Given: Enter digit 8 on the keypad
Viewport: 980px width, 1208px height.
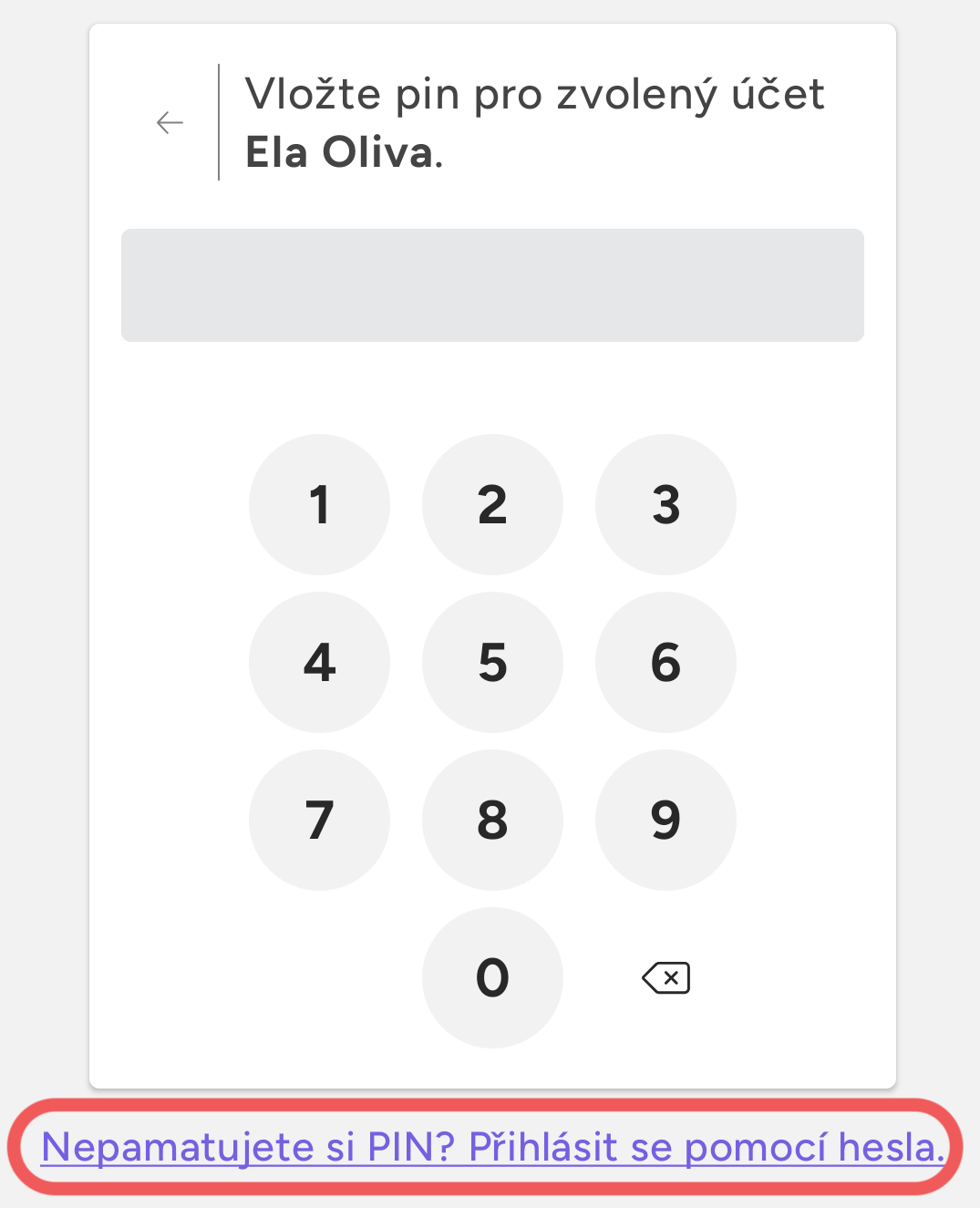Looking at the screenshot, I should point(492,820).
